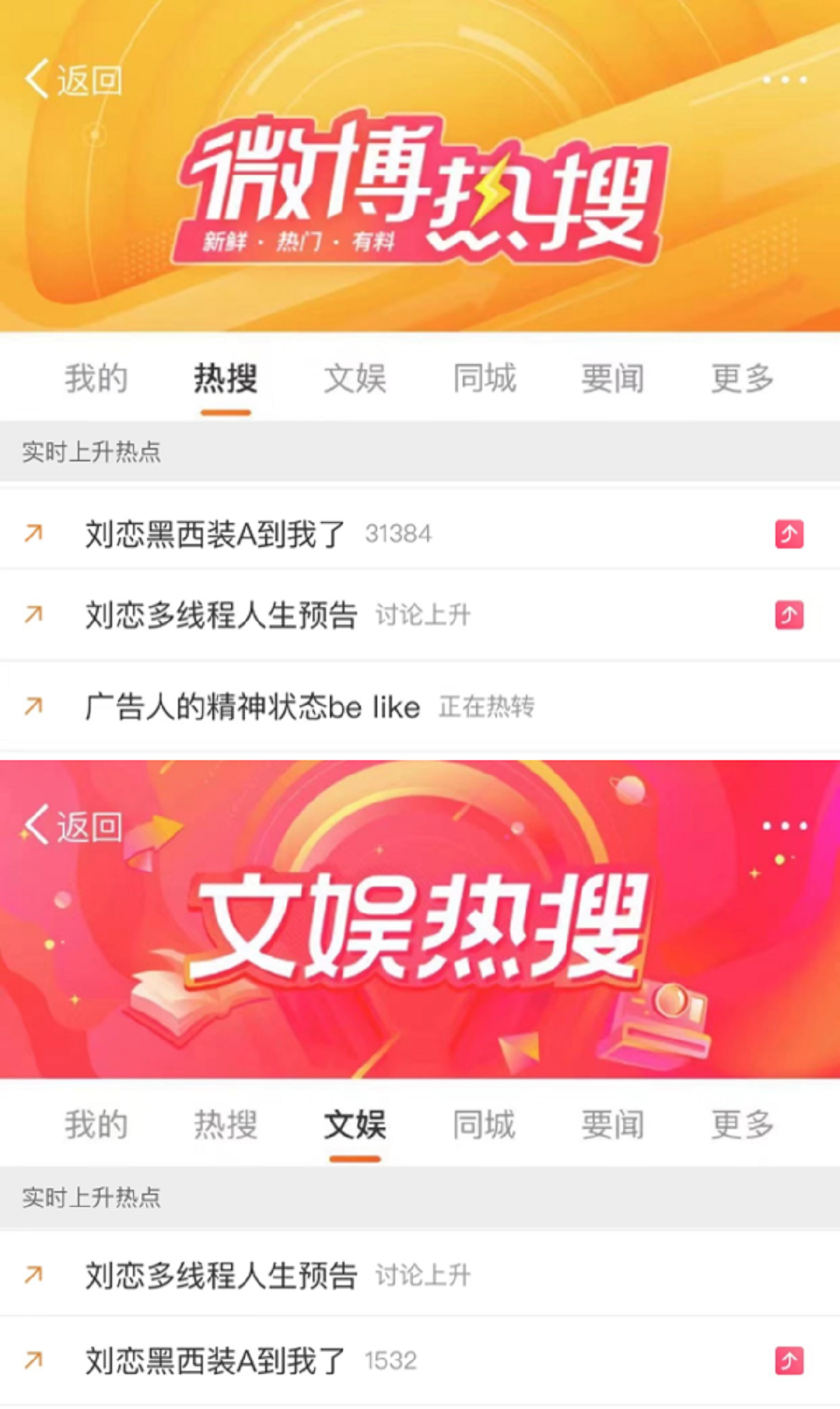Tap the back arrow on the 微博热搜 page
This screenshot has height=1409, width=840.
tap(37, 80)
